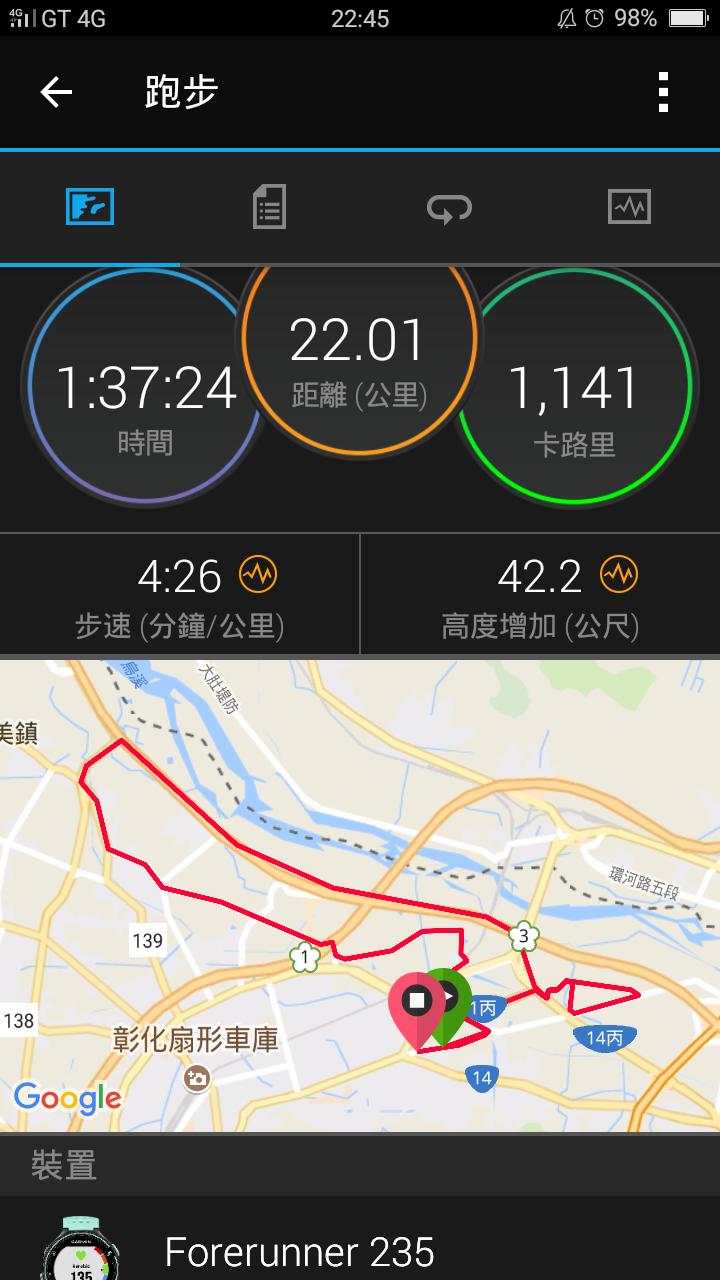The width and height of the screenshot is (720, 1280).
Task: Open the running route map
Action: [x=360, y=896]
